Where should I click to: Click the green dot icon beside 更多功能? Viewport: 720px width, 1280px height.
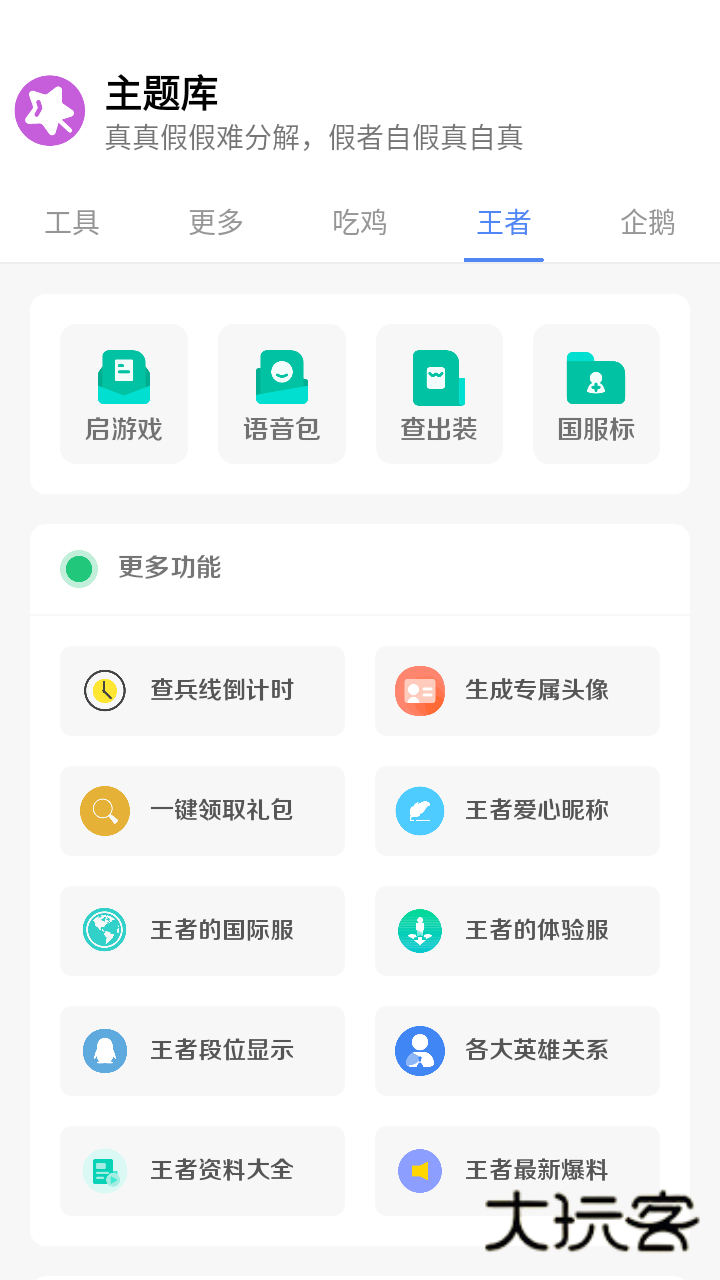[x=79, y=568]
